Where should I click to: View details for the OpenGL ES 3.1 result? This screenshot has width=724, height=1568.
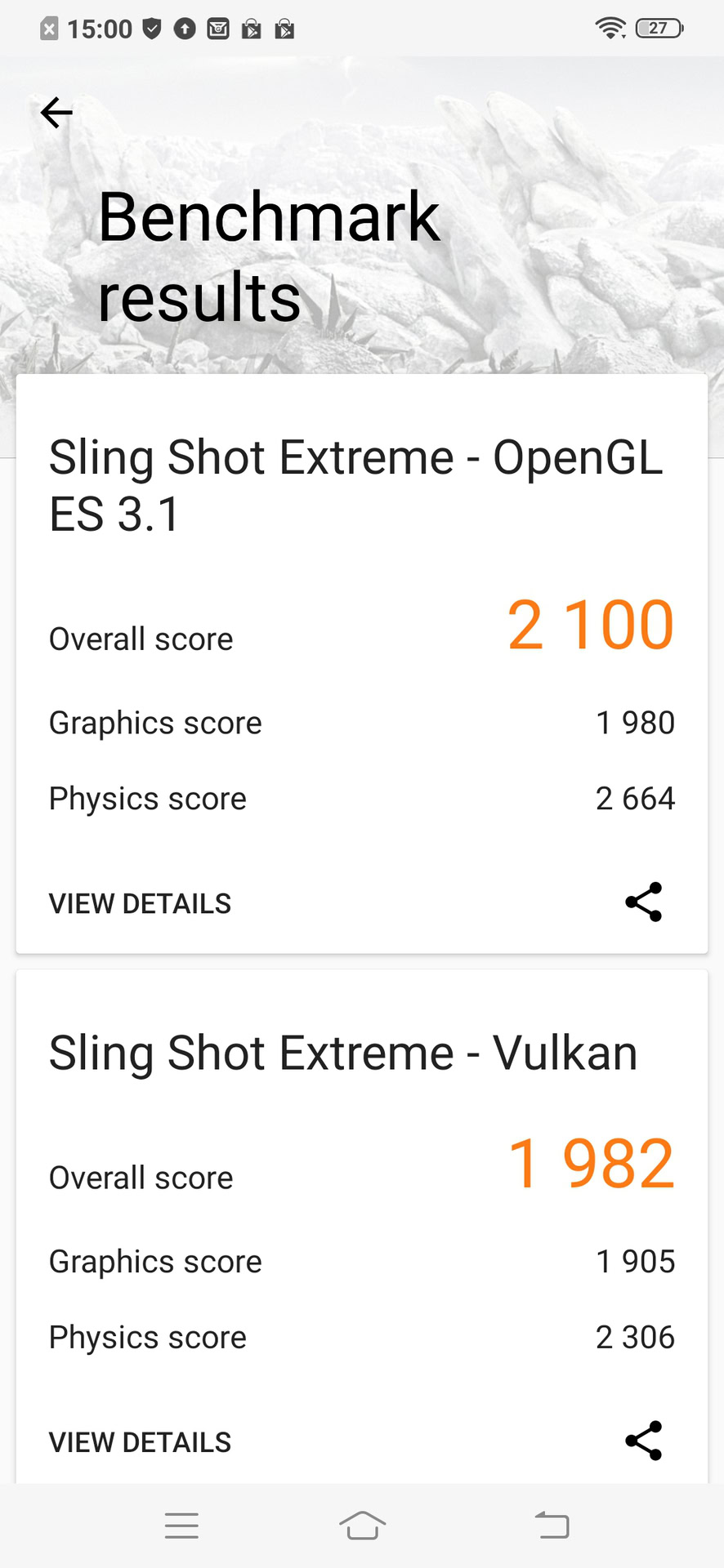pos(140,903)
